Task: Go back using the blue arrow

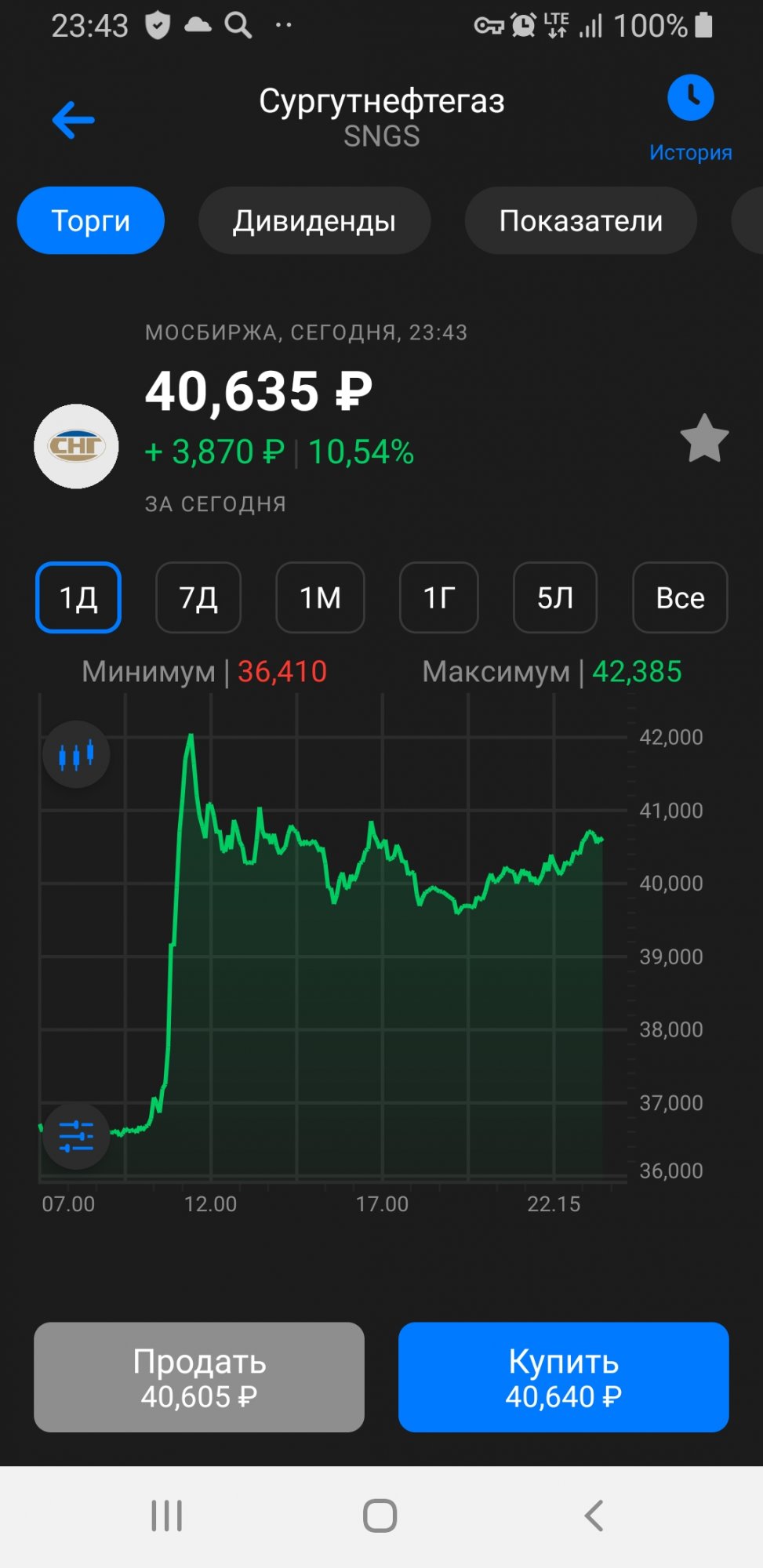Action: 73,120
